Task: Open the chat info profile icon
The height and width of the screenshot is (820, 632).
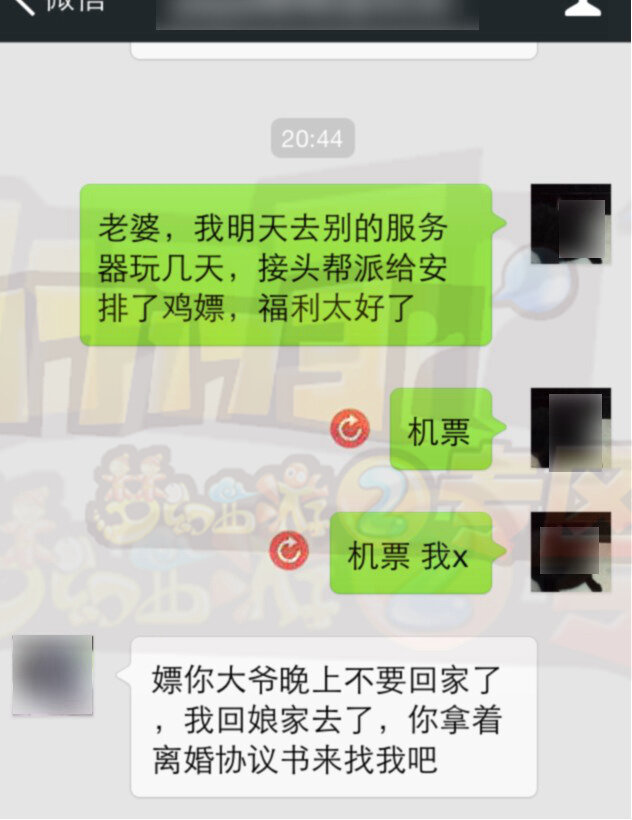Action: tap(583, 8)
